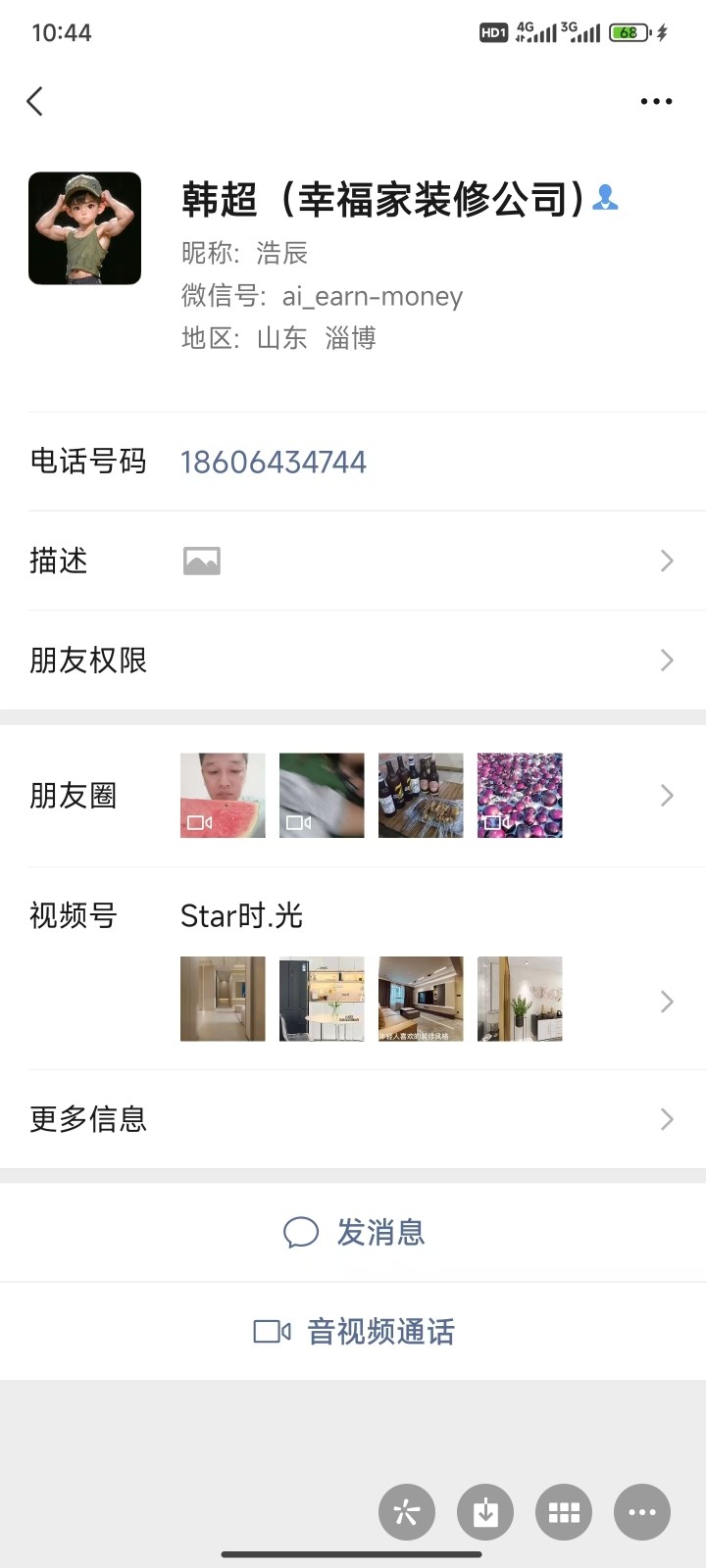View the contact's profile avatar
This screenshot has width=706, height=1568.
tap(84, 228)
